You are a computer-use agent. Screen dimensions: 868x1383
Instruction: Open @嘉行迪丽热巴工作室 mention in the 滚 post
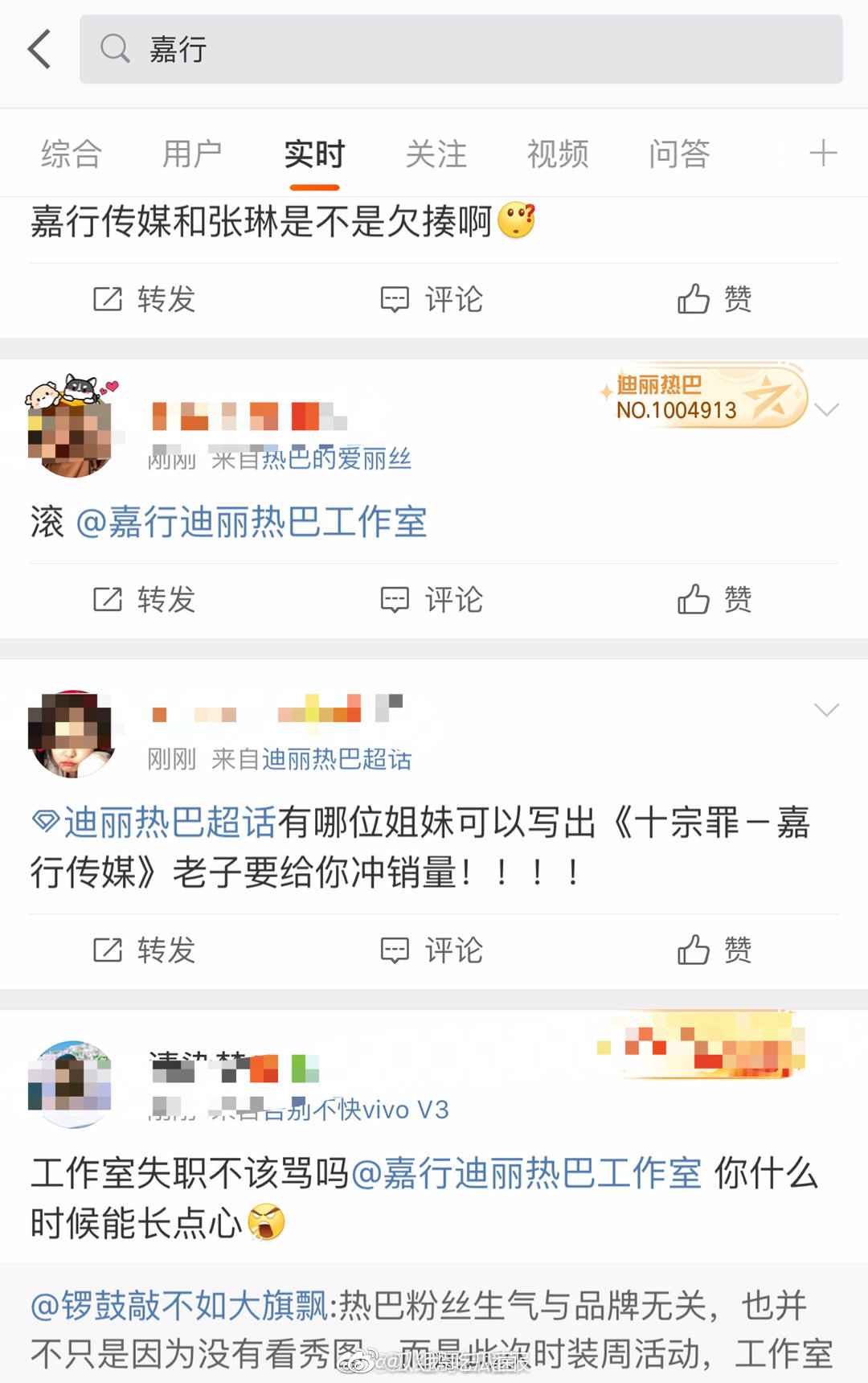tap(251, 522)
